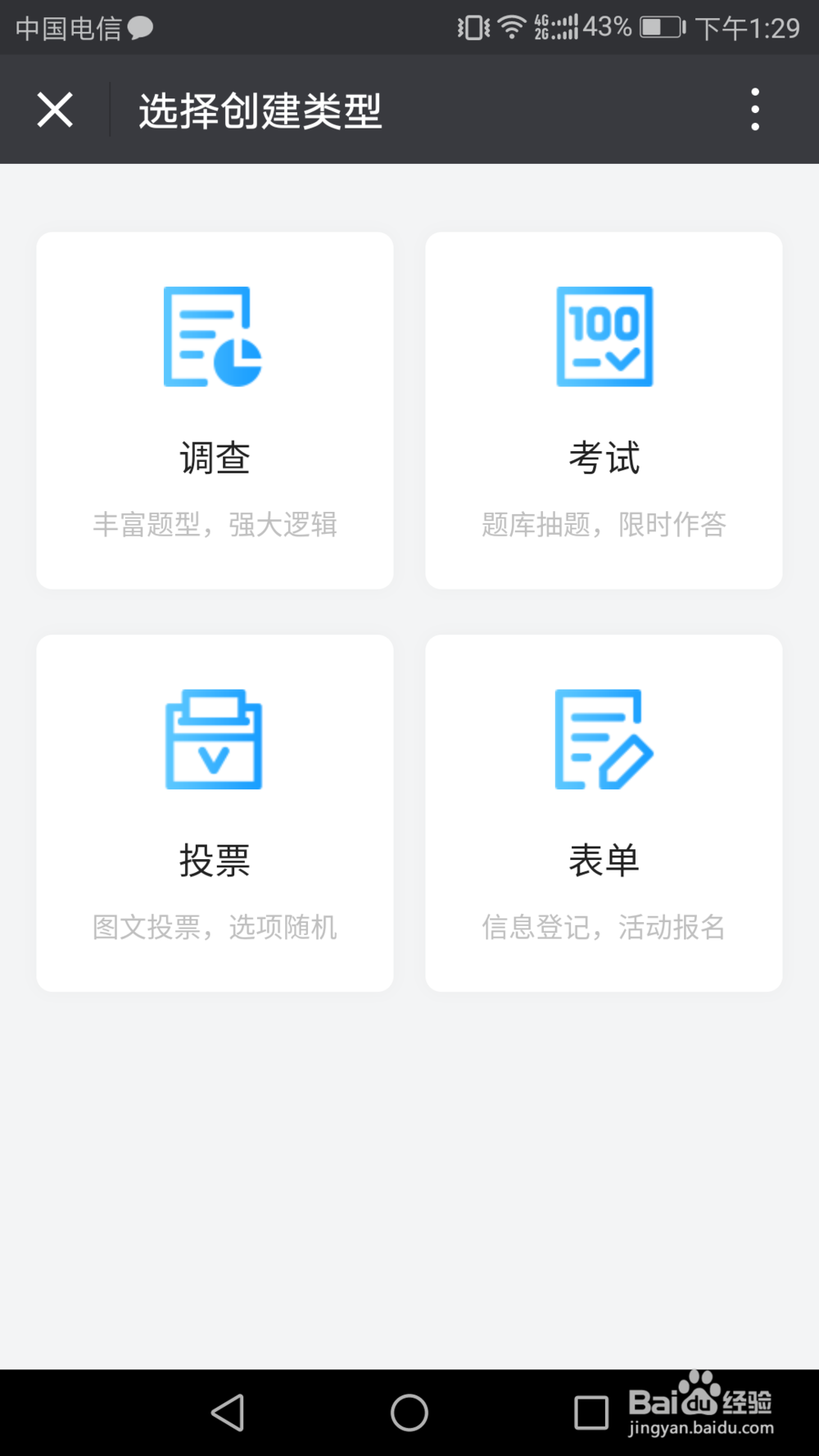Open the 表单 form card
This screenshot has width=819, height=1456.
(604, 813)
